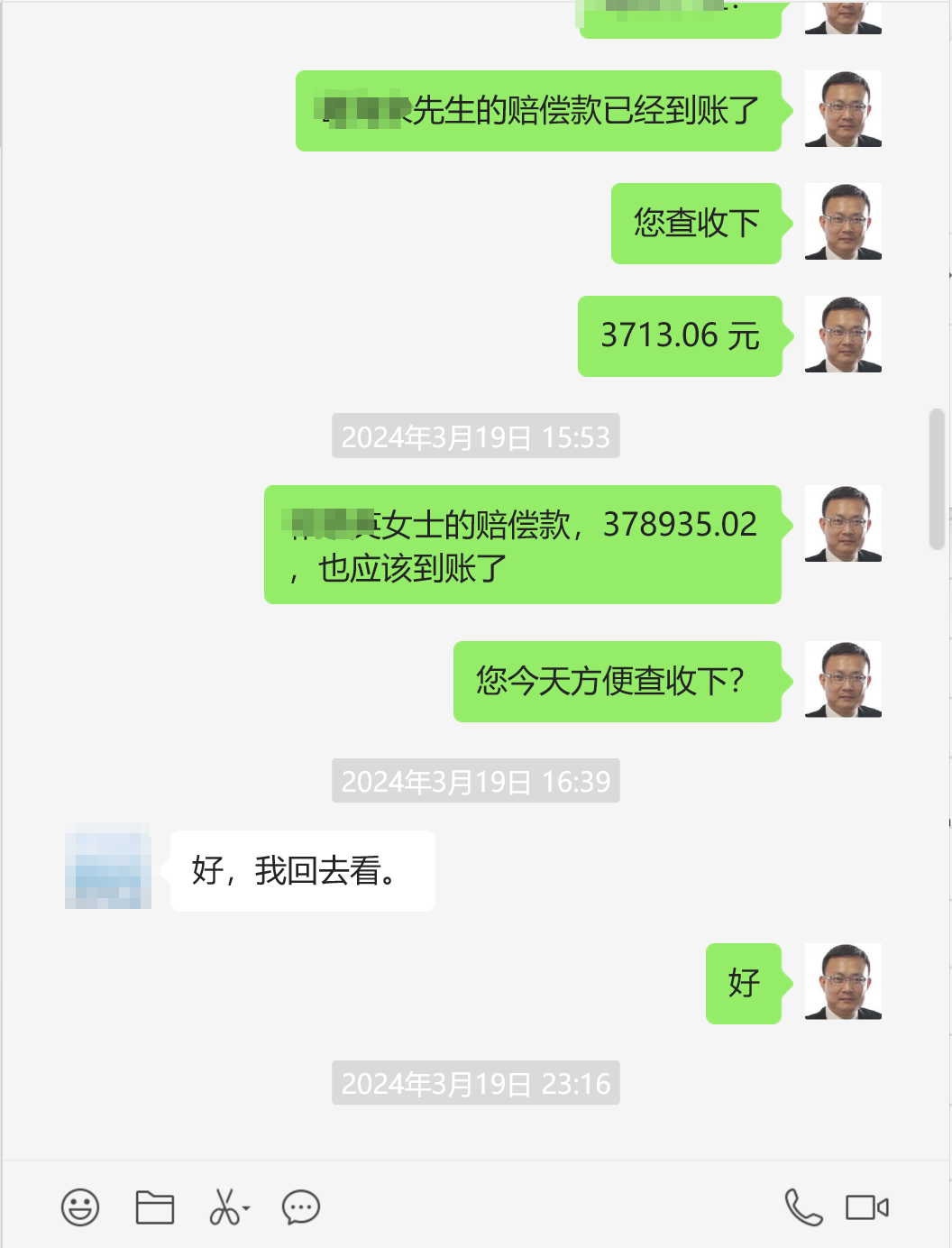This screenshot has width=952, height=1248.
Task: Click the 3713.06 元 message bubble
Action: click(681, 336)
